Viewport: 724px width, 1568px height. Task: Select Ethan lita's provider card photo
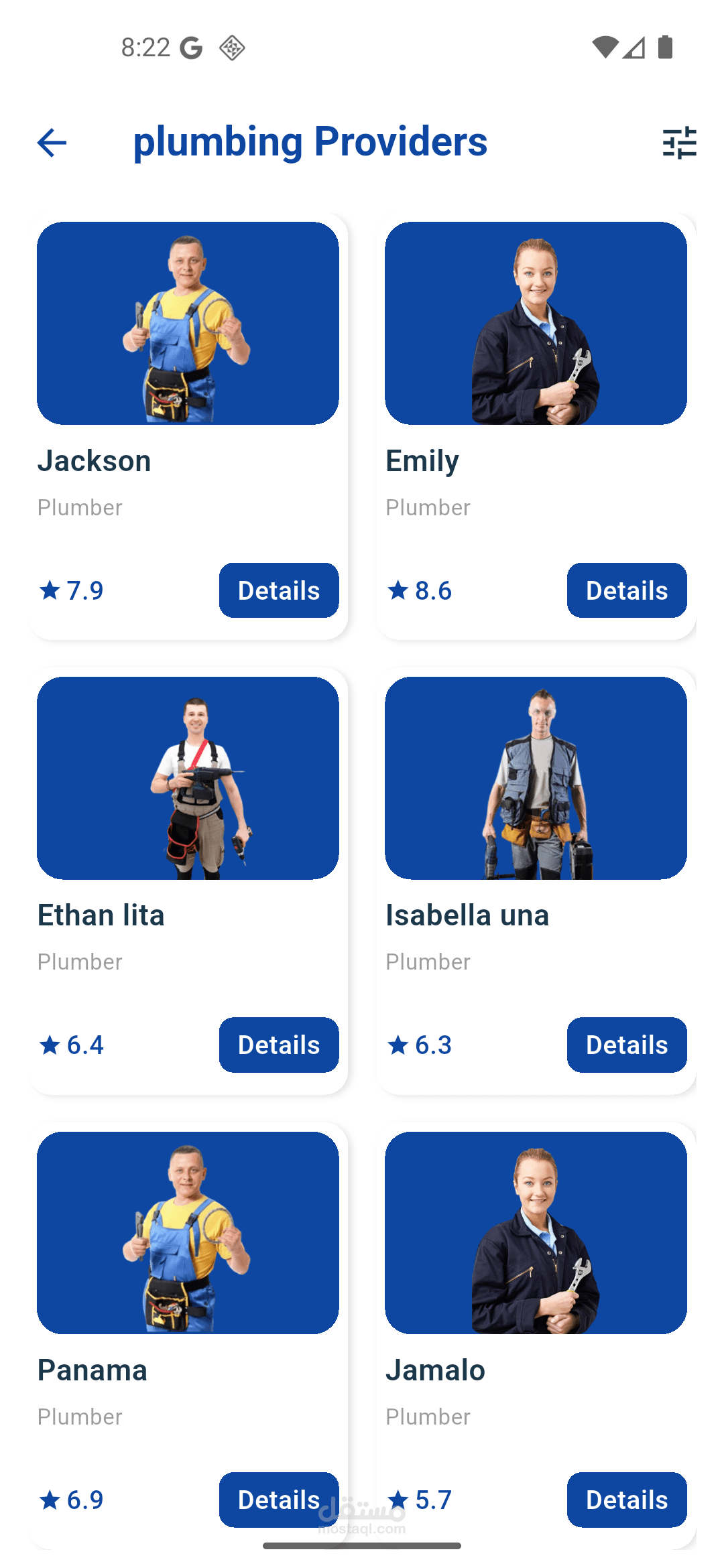pyautogui.click(x=188, y=778)
